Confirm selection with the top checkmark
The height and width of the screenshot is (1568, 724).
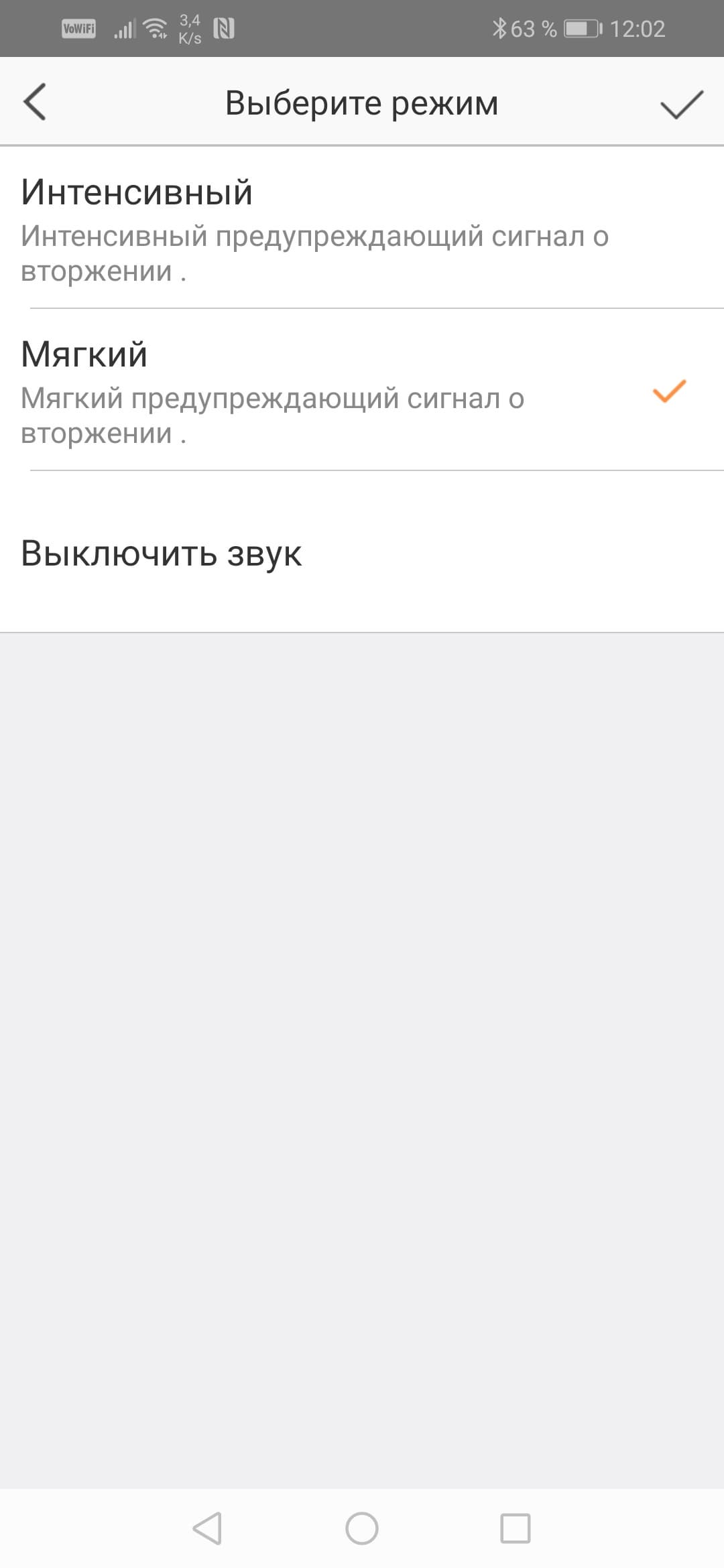click(x=681, y=105)
